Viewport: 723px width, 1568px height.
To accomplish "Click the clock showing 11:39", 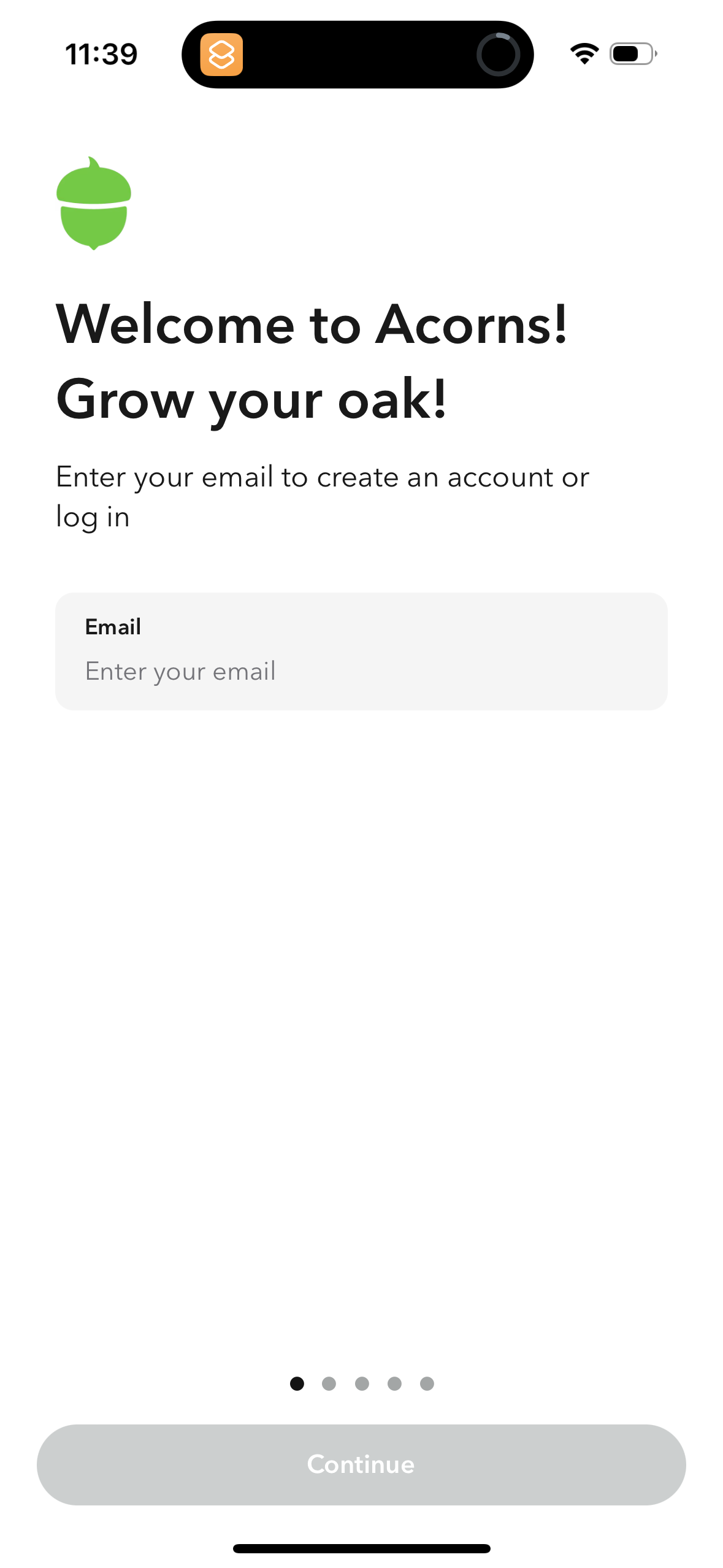I will [101, 53].
